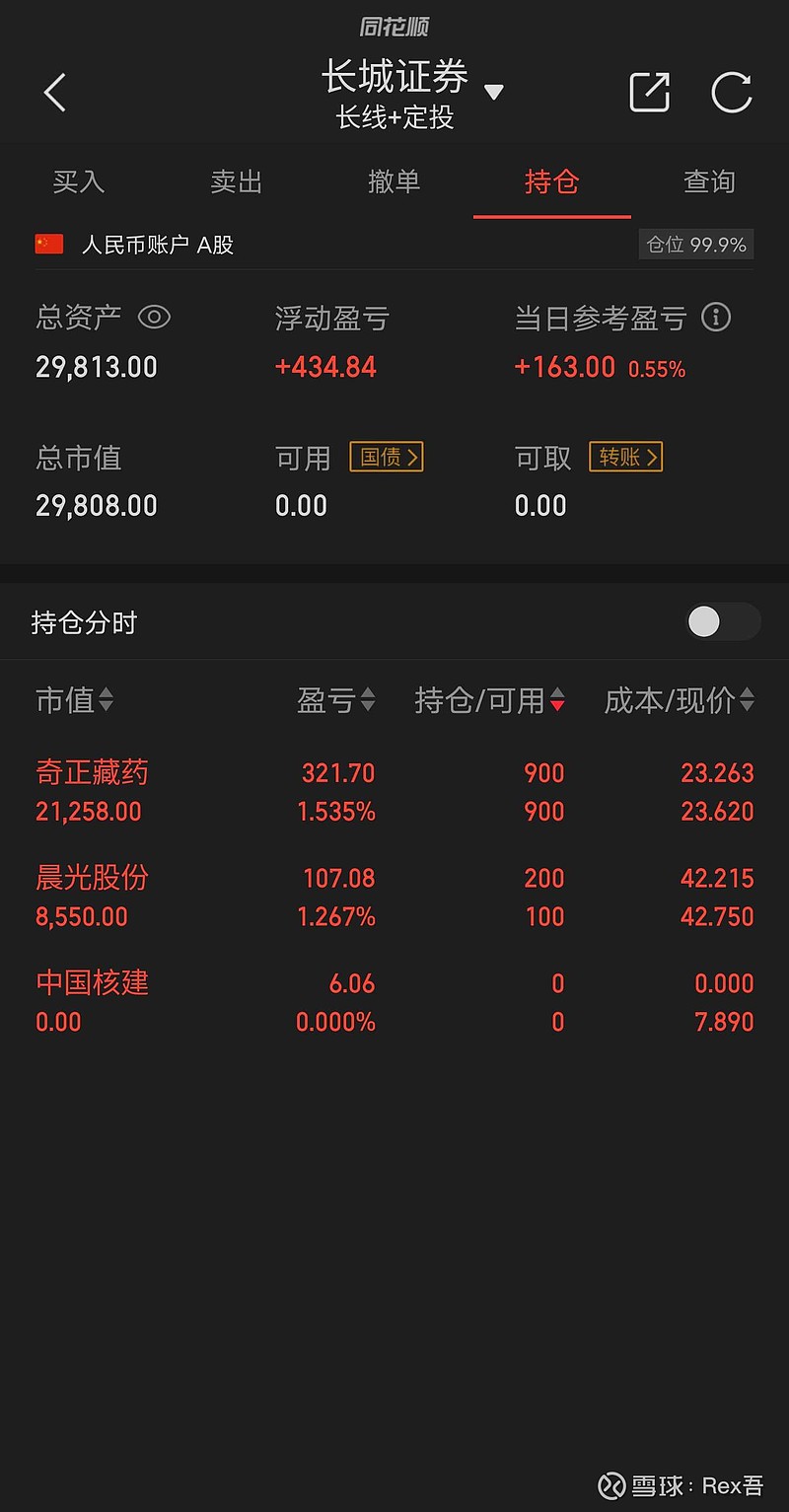Open the 撤单 tab
The height and width of the screenshot is (1512, 789).
tap(394, 181)
